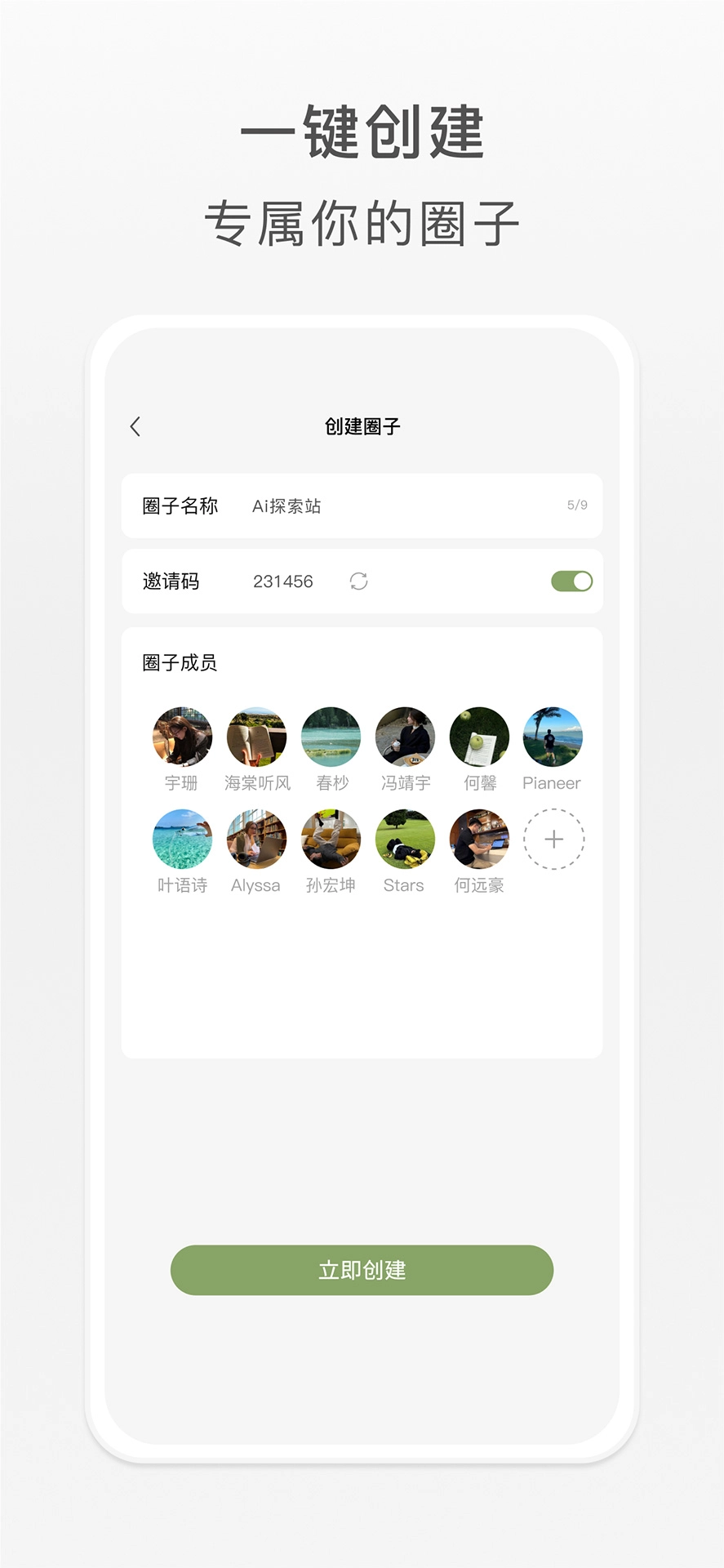Screen dimensions: 724x1568
Task: Select member avatar of 宇珊
Action: (182, 736)
